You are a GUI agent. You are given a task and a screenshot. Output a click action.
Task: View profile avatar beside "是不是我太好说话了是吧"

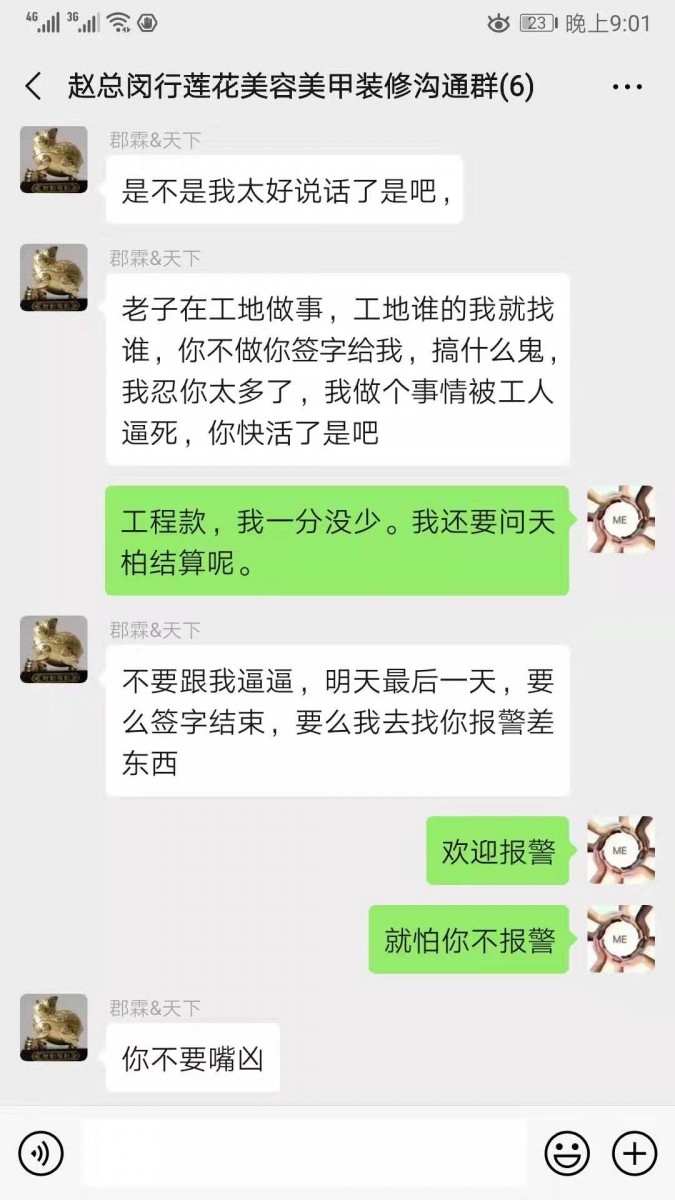click(54, 159)
